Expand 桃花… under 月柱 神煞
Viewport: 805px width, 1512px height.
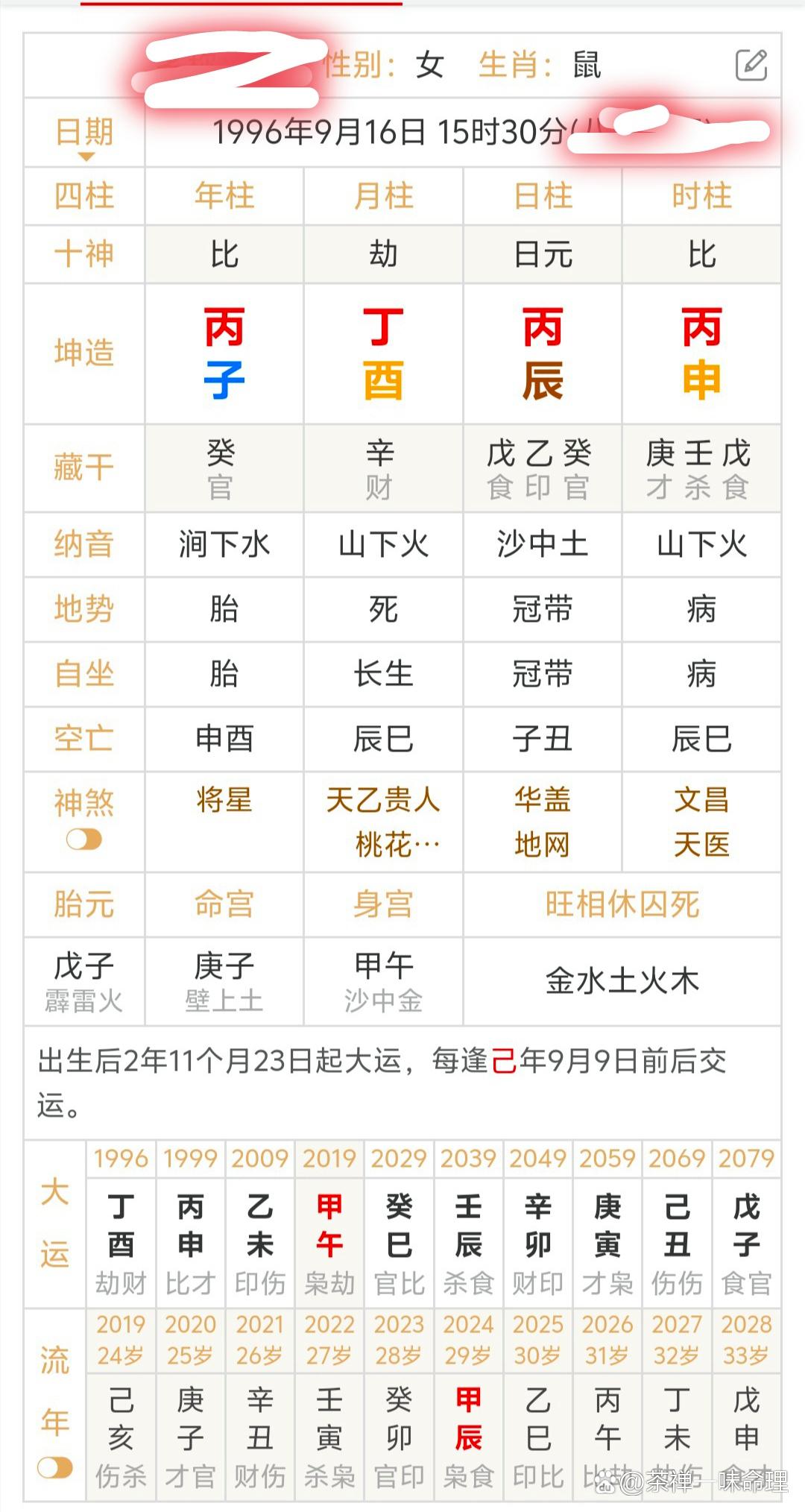tap(397, 845)
